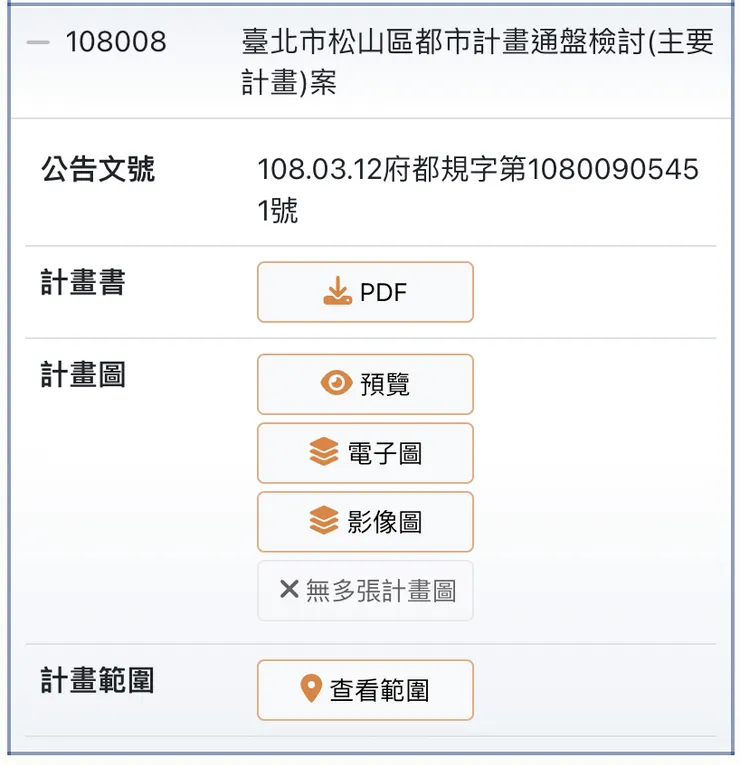740x765 pixels.
Task: Click the minus sign before case number
Action: click(36, 42)
